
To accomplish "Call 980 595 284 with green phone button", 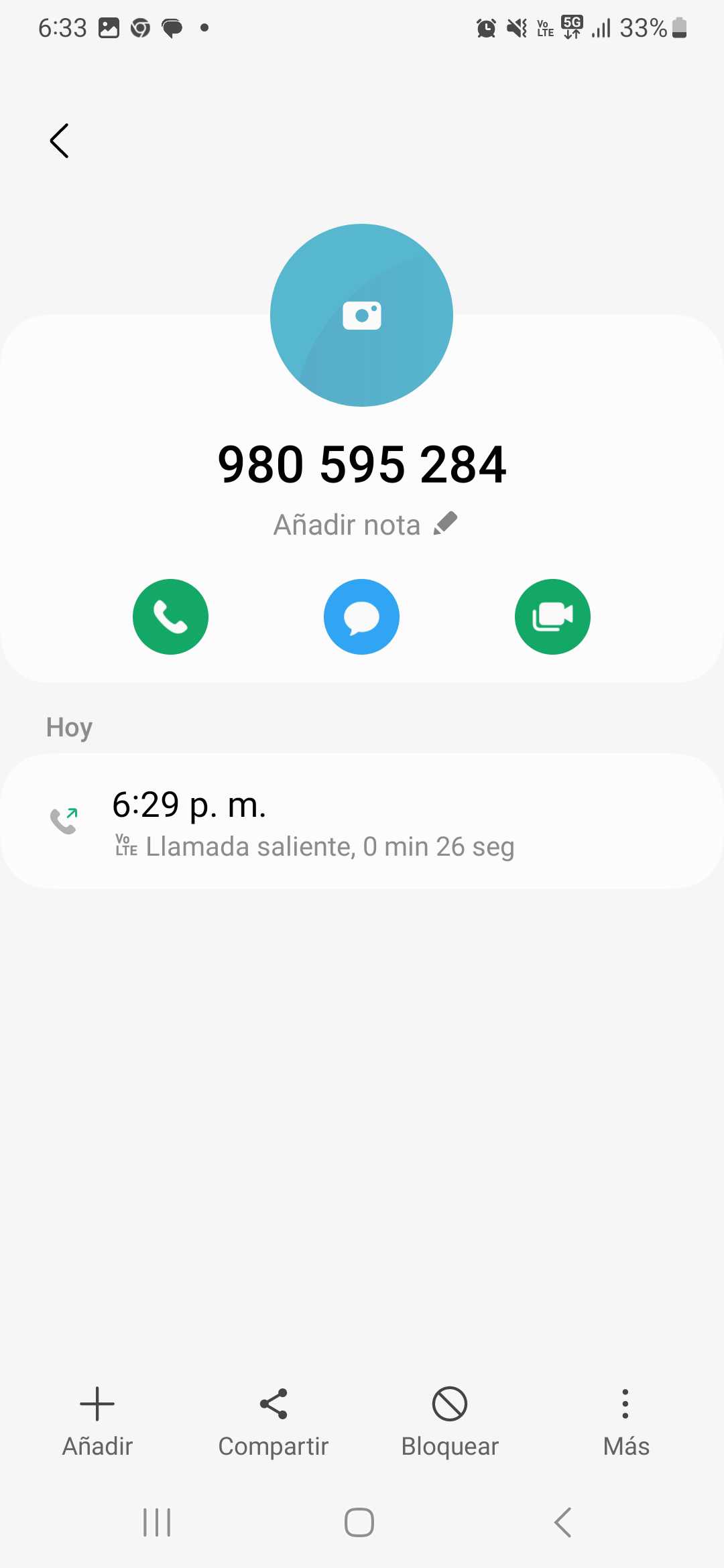I will coord(170,616).
